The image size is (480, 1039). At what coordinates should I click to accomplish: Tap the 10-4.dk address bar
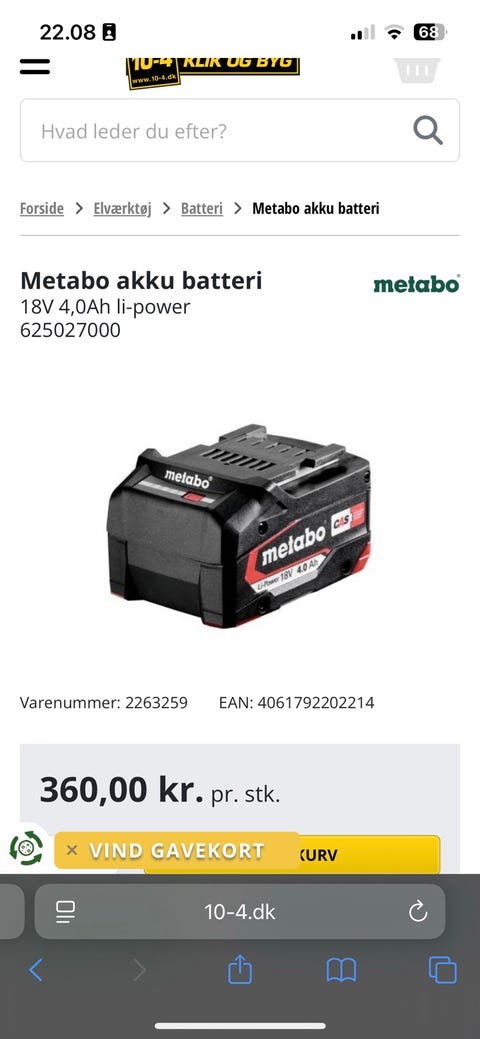[x=240, y=912]
